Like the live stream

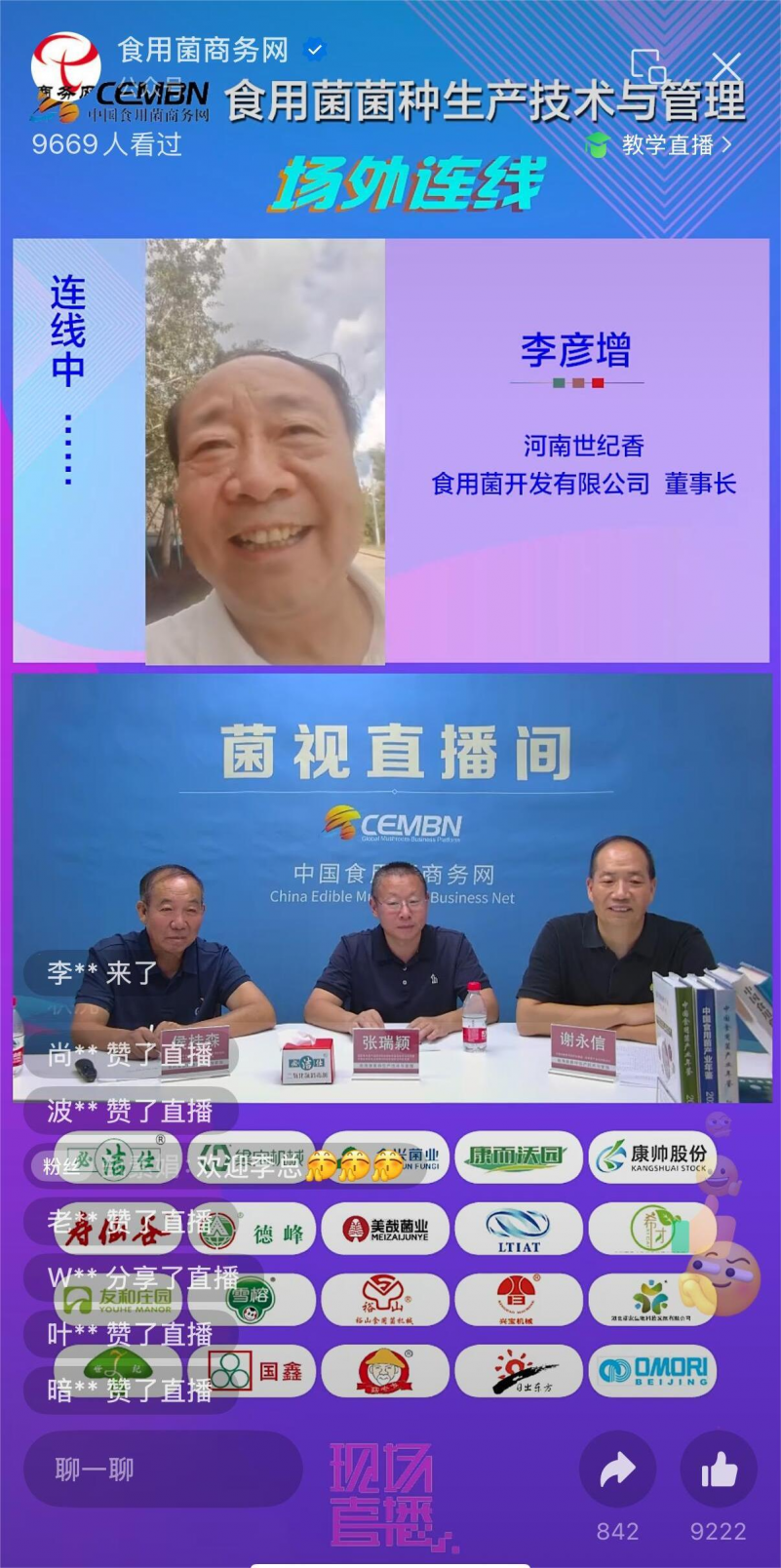pyautogui.click(x=719, y=1470)
